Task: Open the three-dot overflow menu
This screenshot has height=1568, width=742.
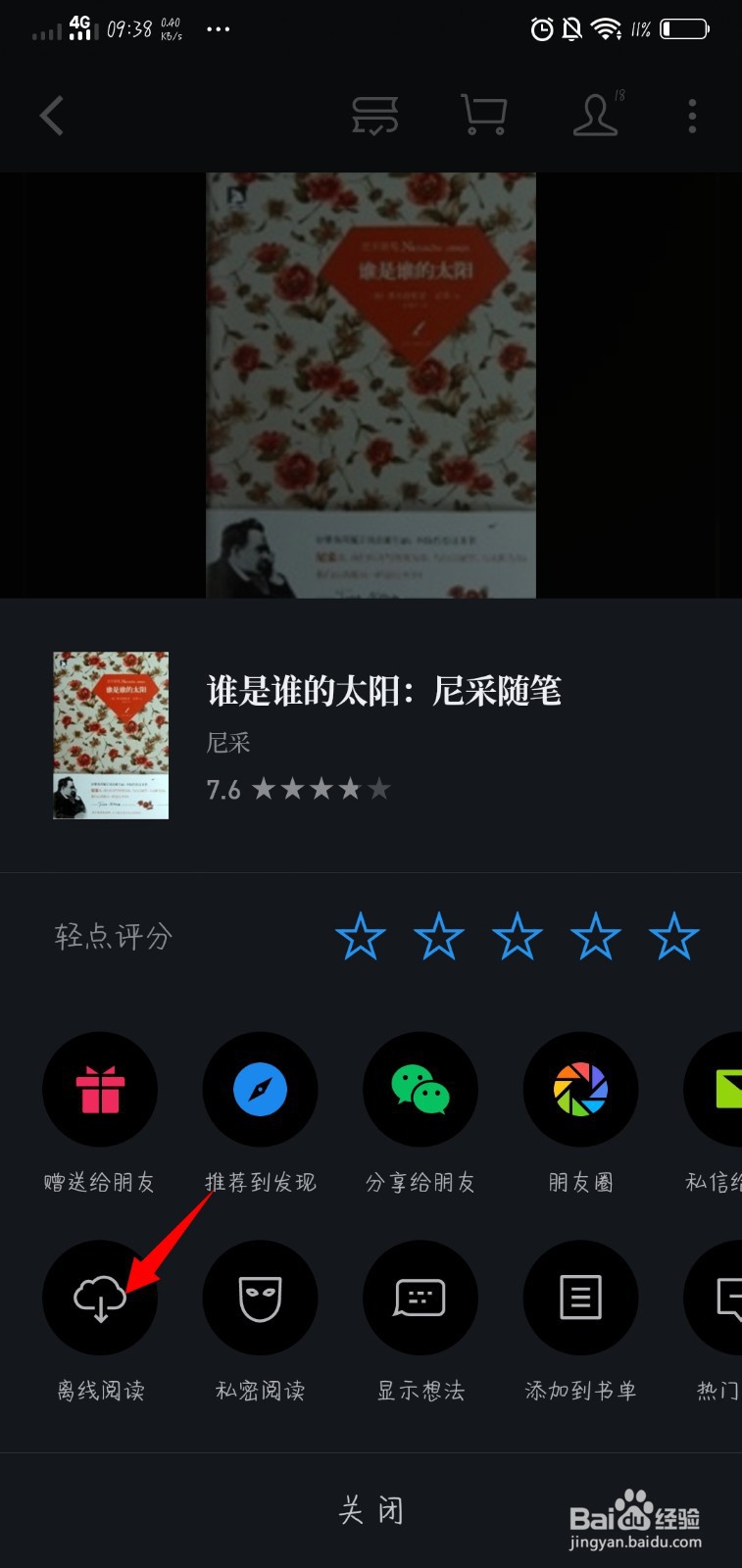Action: click(x=692, y=115)
